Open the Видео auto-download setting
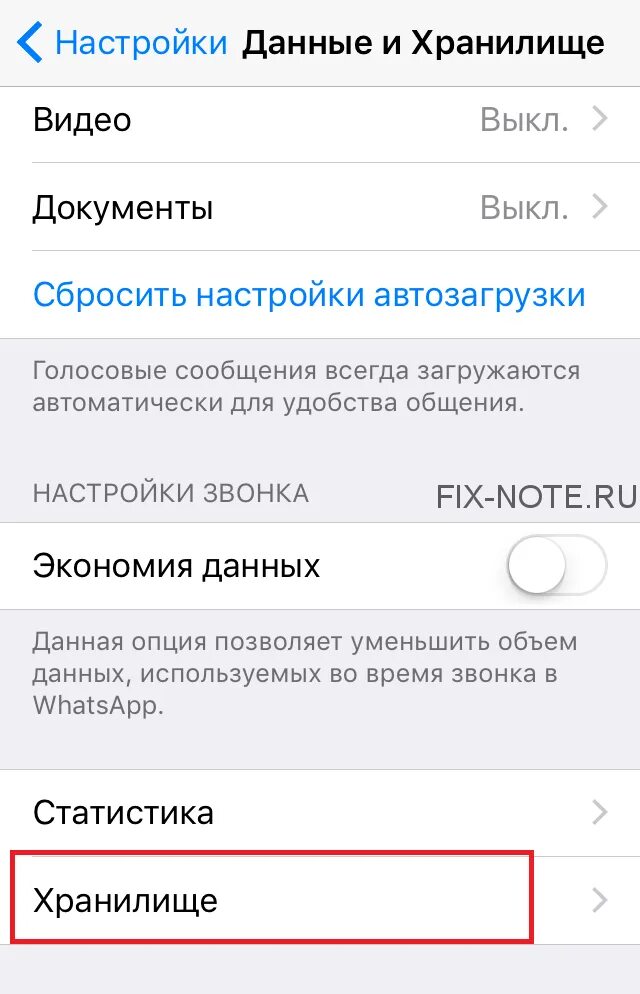 320,120
